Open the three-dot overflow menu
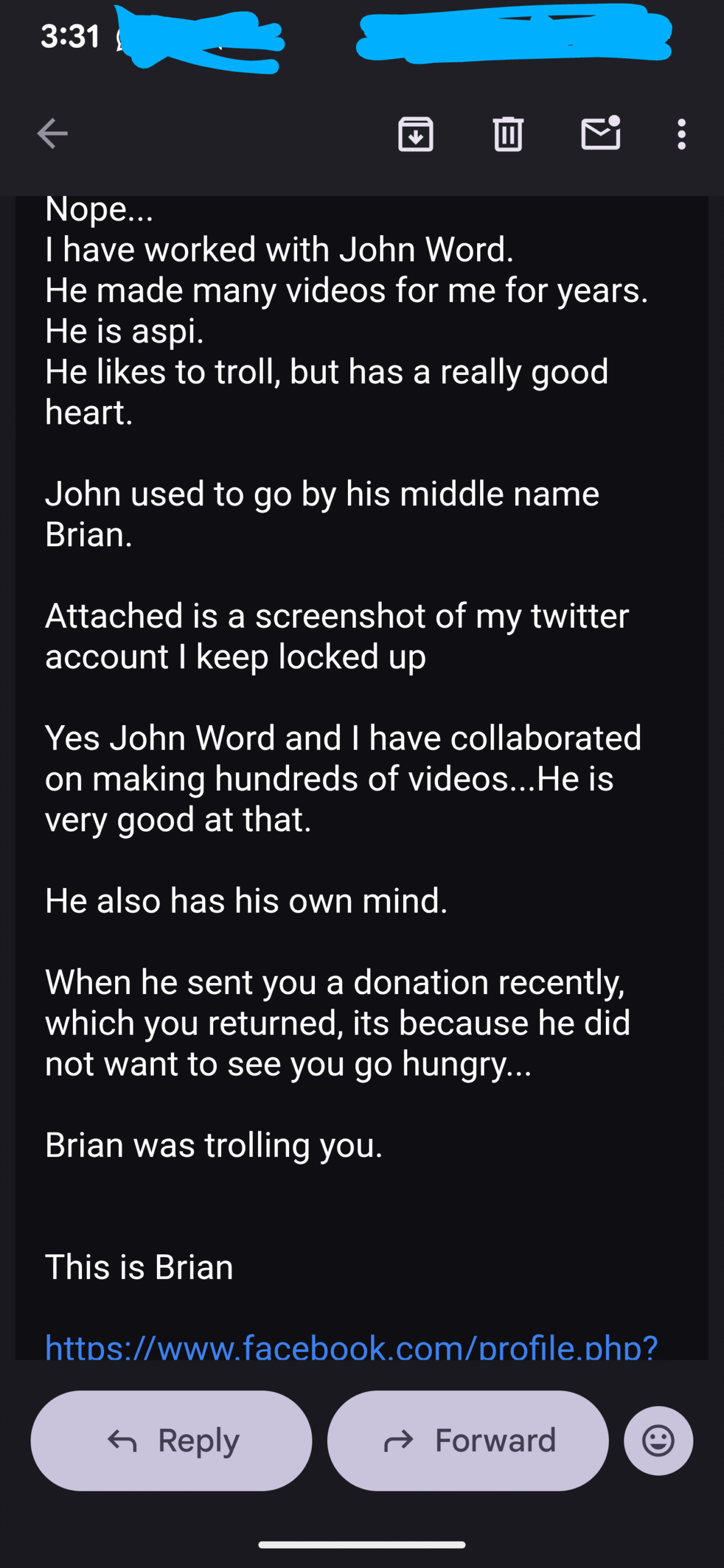This screenshot has width=724, height=1568. point(681,134)
